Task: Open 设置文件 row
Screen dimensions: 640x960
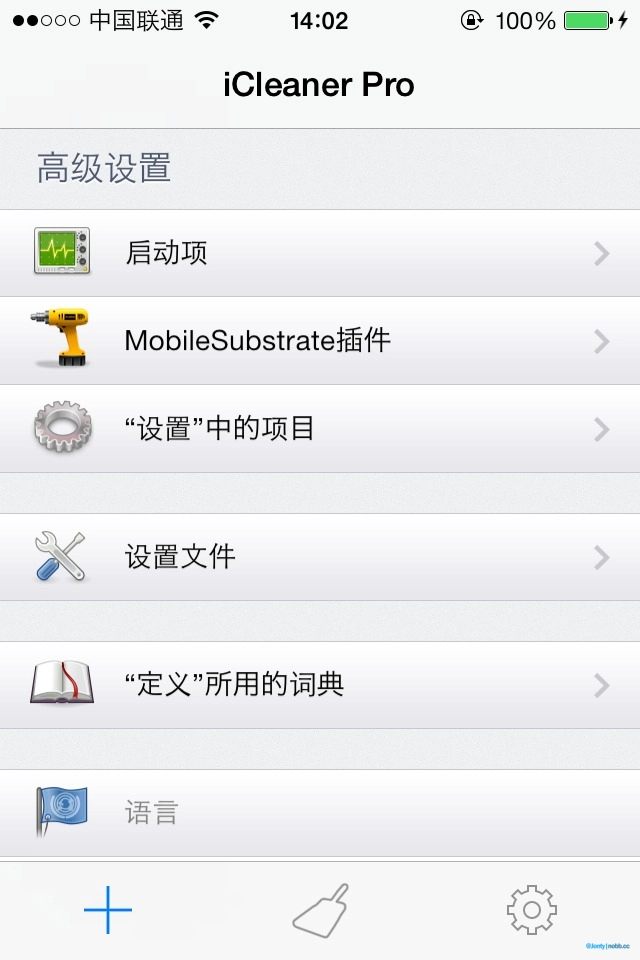Action: (320, 557)
